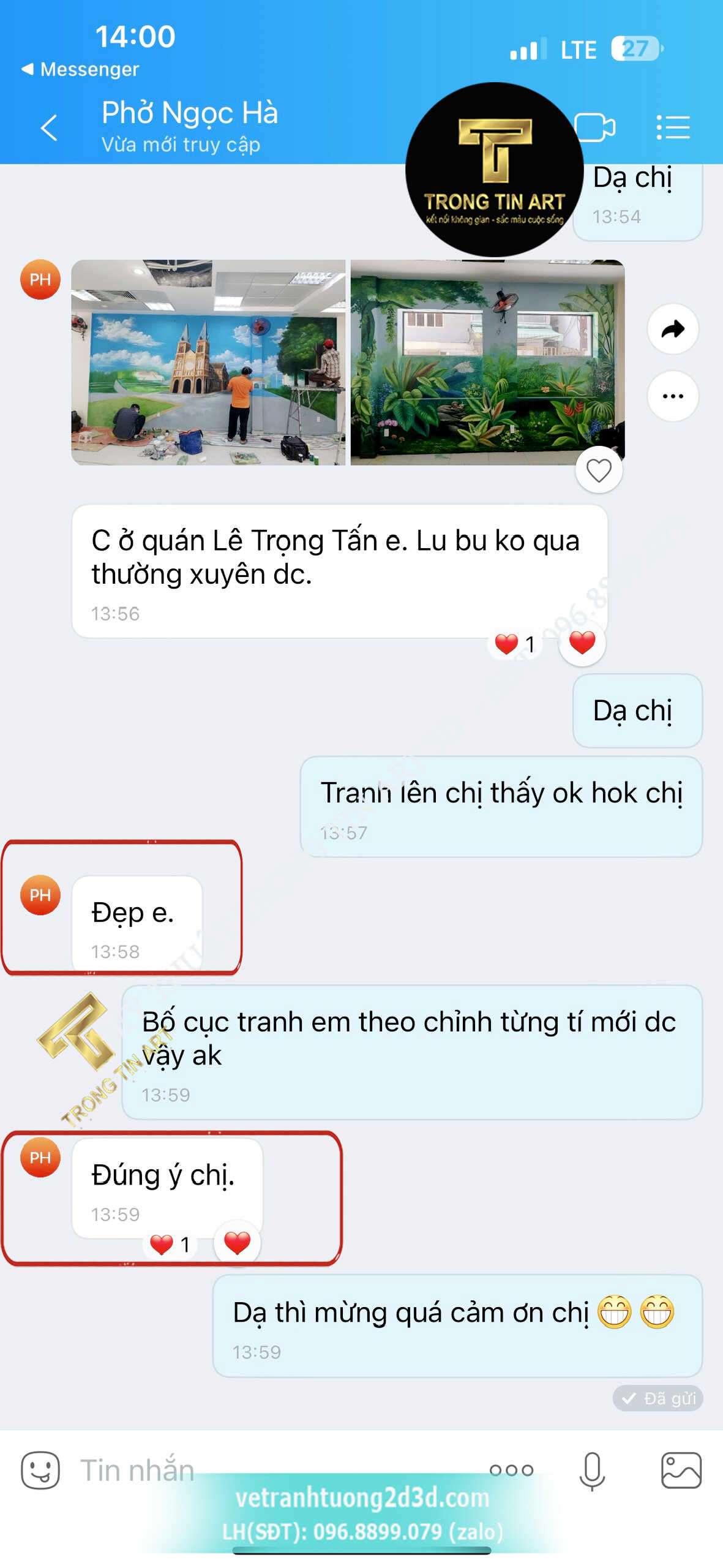723x1568 pixels.
Task: React with a heart to the photos
Action: (599, 470)
